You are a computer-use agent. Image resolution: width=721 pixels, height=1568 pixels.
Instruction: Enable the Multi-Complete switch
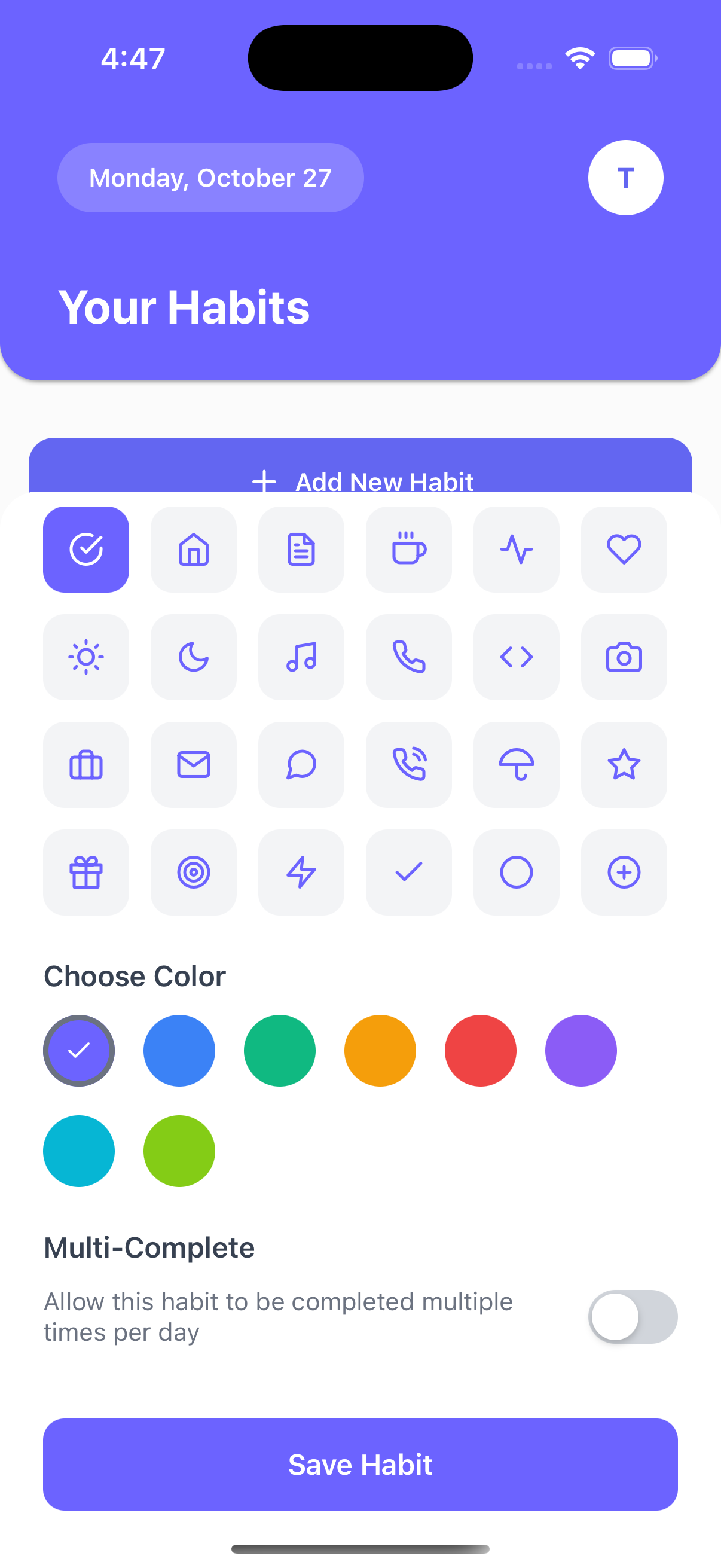632,1316
